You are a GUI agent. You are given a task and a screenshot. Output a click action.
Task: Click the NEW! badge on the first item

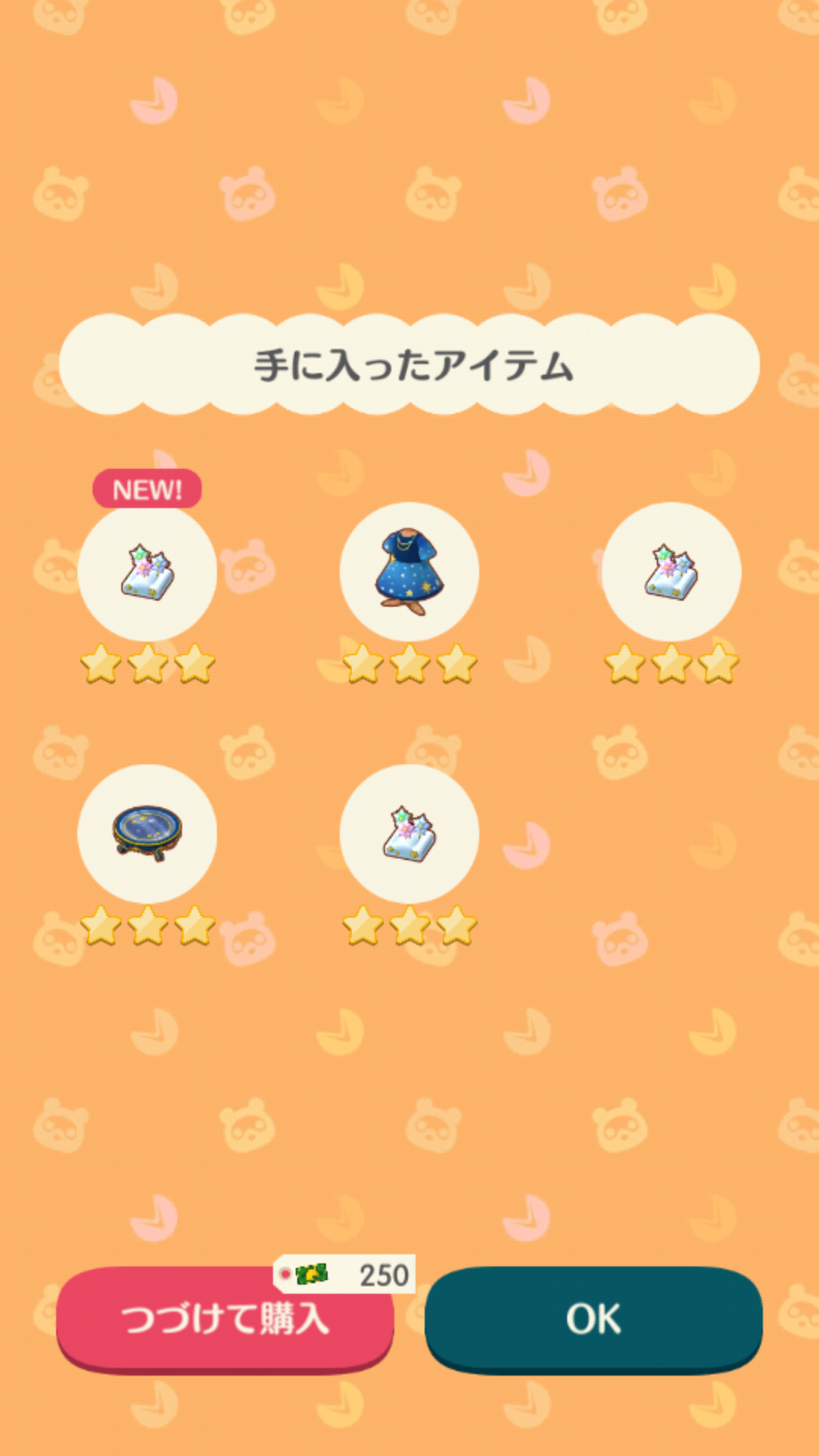click(x=146, y=490)
